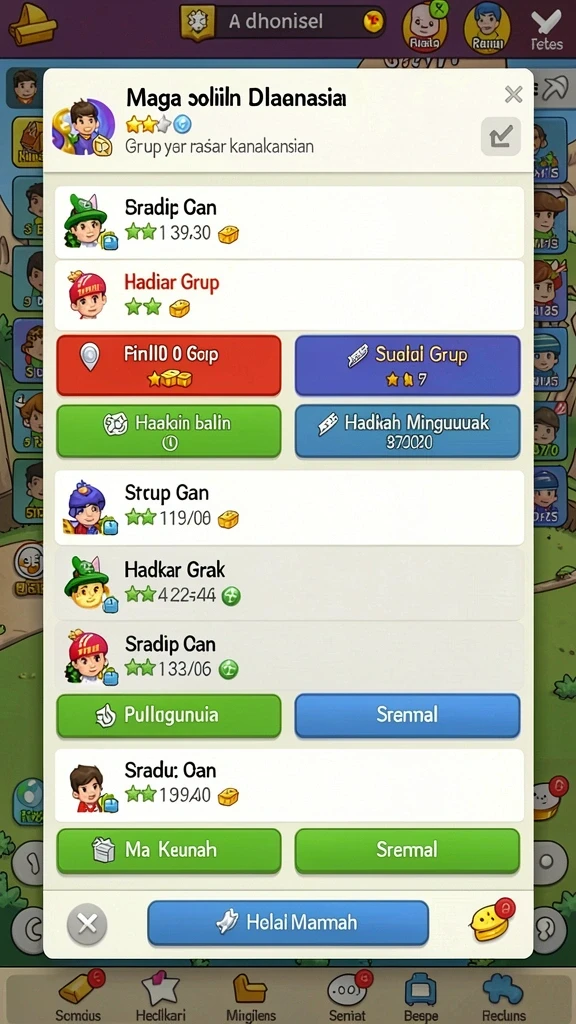Open the Hadkar Grak member row

[289, 583]
